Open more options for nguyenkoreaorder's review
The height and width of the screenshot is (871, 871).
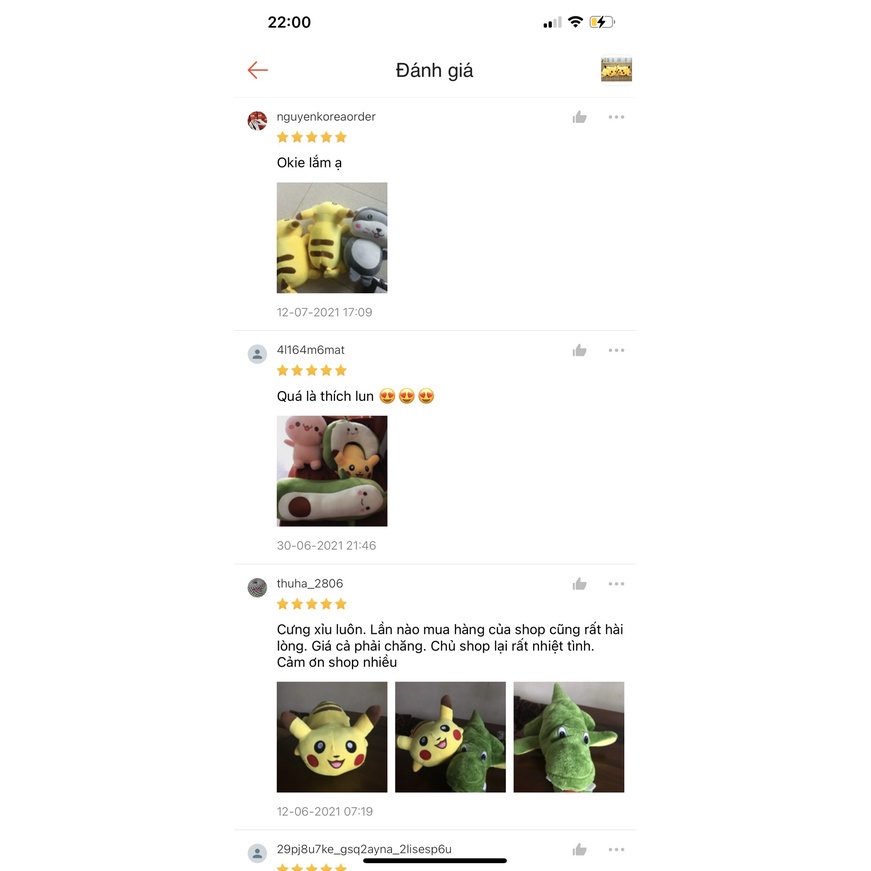point(616,117)
